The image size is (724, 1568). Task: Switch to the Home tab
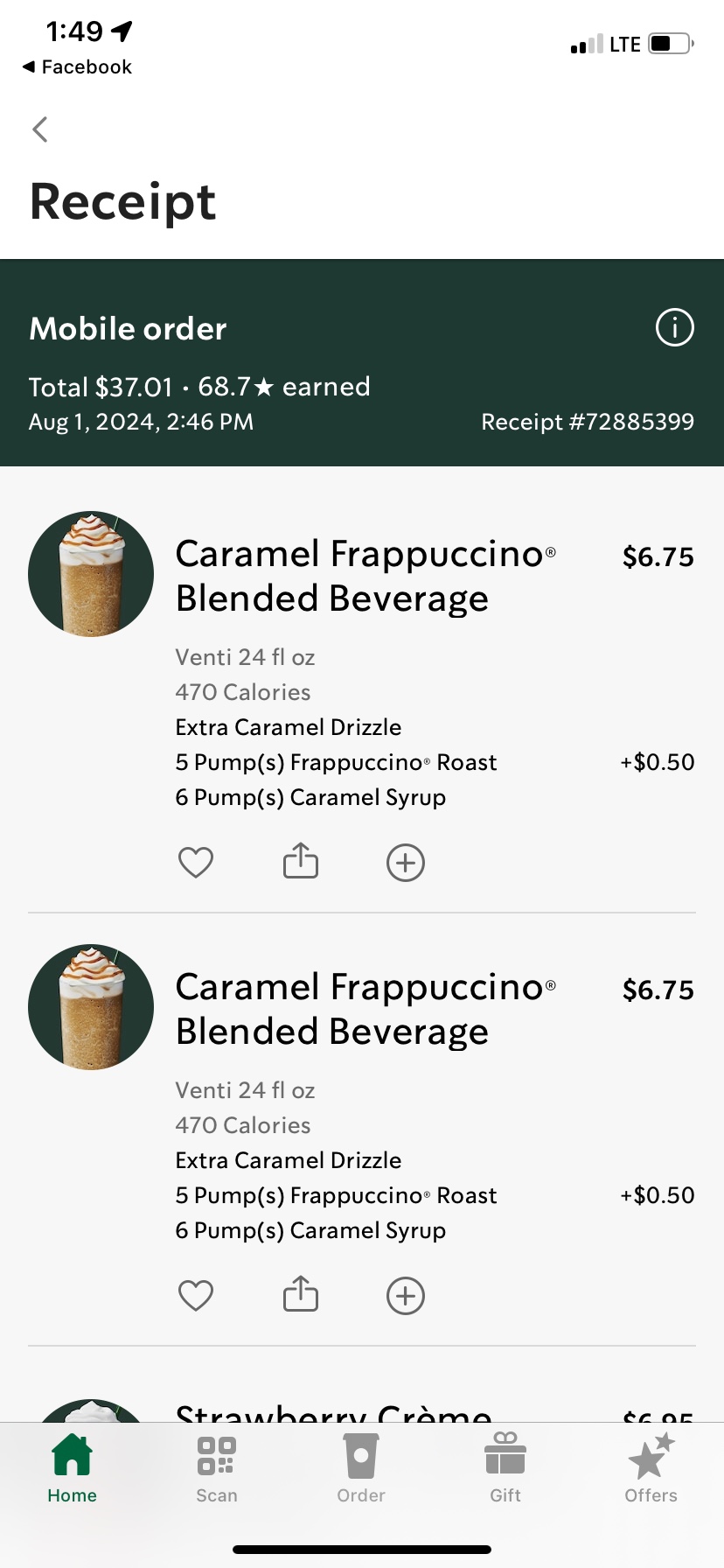click(x=72, y=1468)
